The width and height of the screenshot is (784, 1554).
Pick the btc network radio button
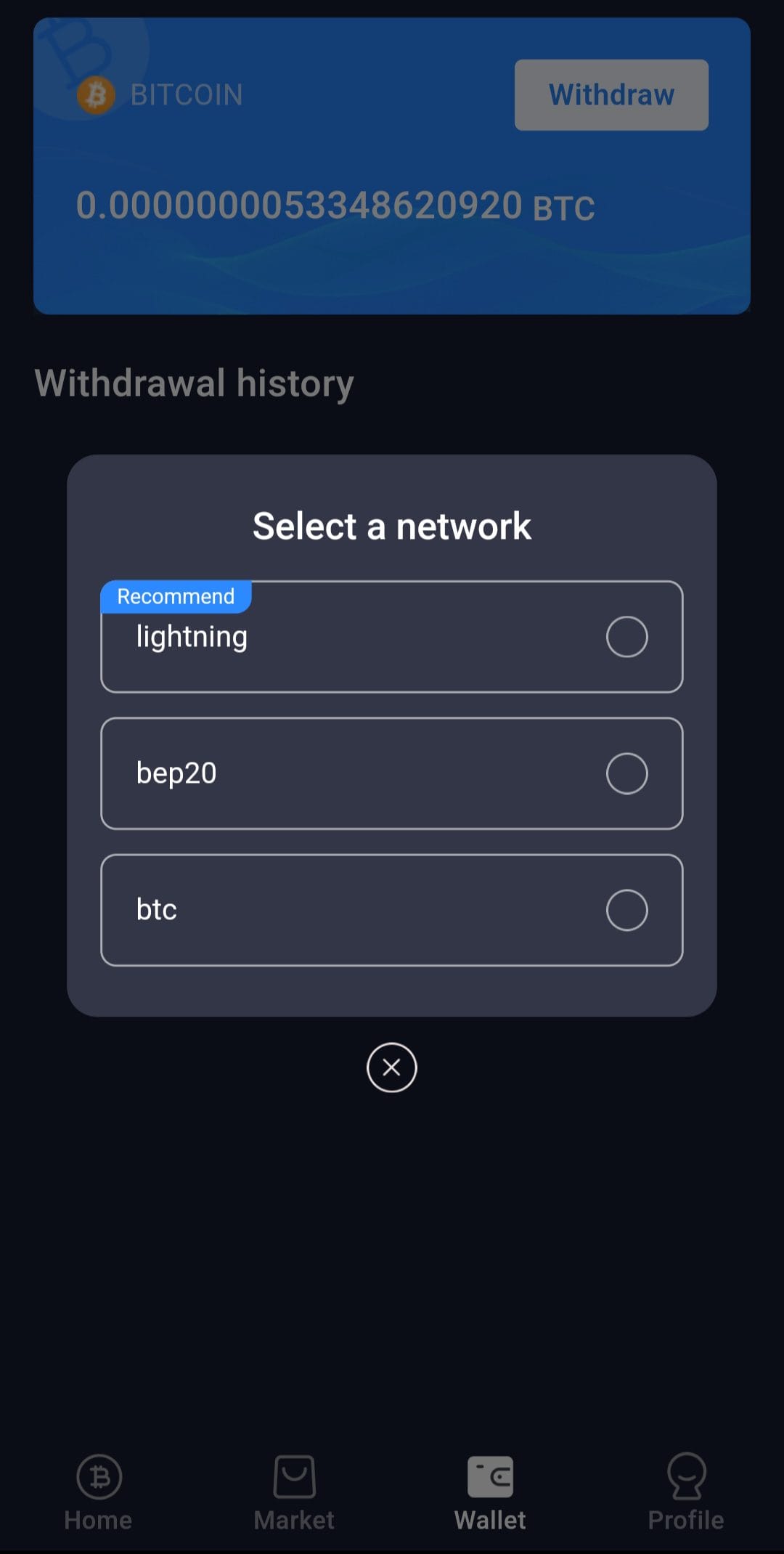626,909
